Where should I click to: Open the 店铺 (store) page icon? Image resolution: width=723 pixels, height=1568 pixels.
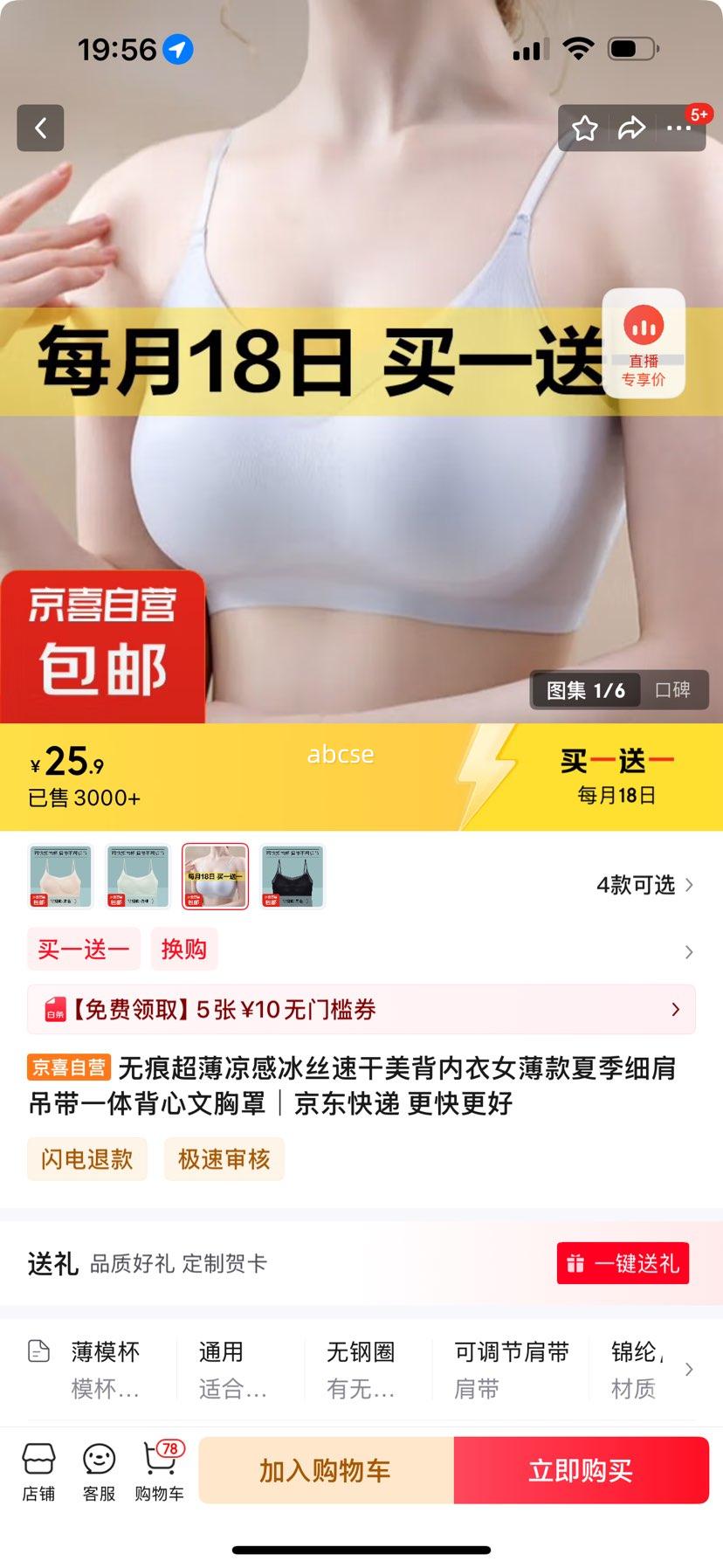coord(38,1471)
